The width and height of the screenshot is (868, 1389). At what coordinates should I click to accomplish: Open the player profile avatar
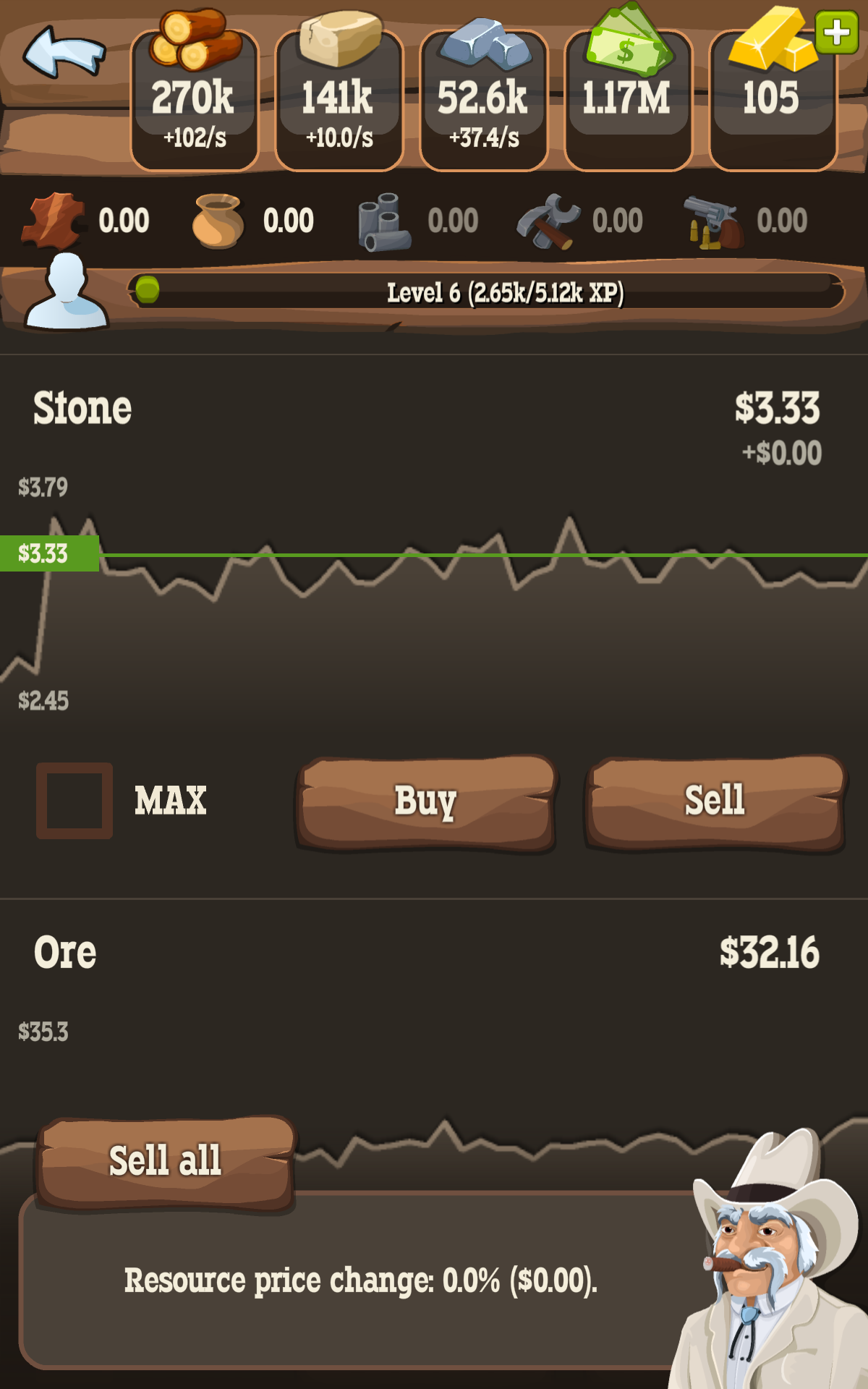tap(67, 293)
